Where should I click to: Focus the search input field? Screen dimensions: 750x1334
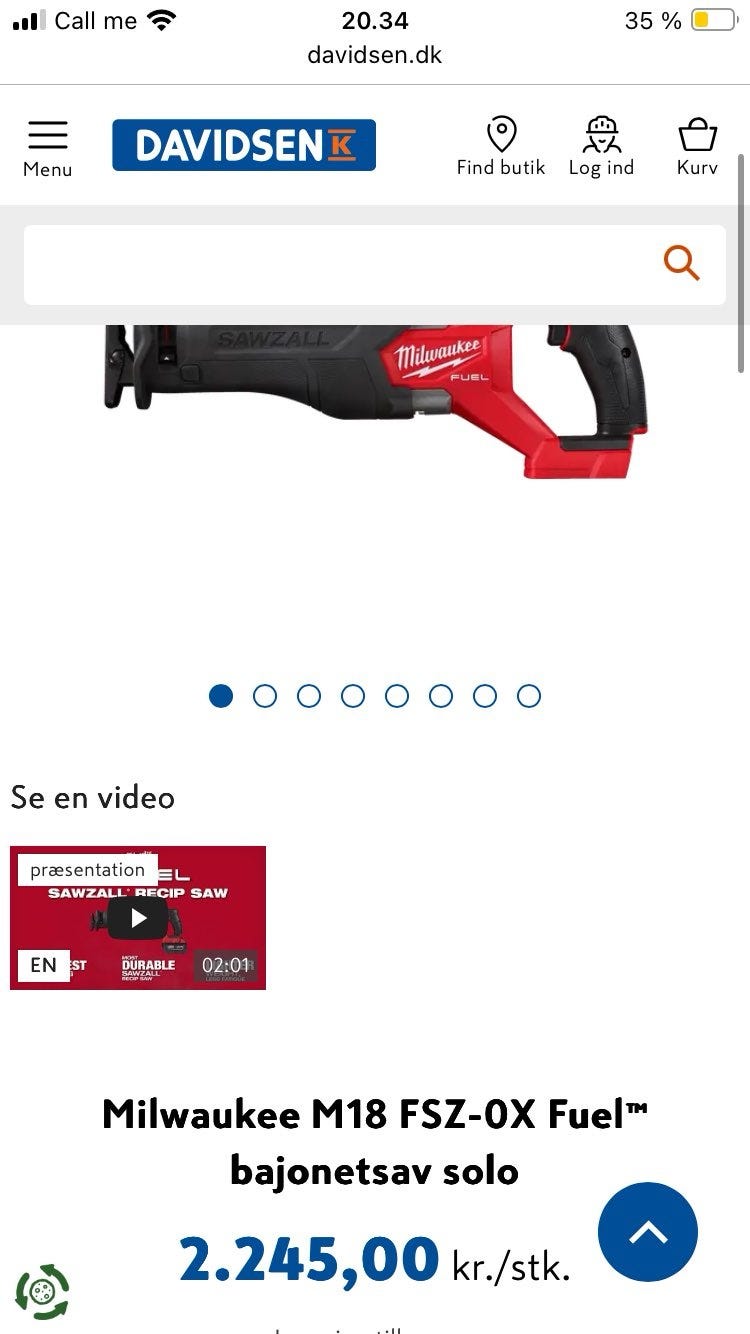(340, 265)
